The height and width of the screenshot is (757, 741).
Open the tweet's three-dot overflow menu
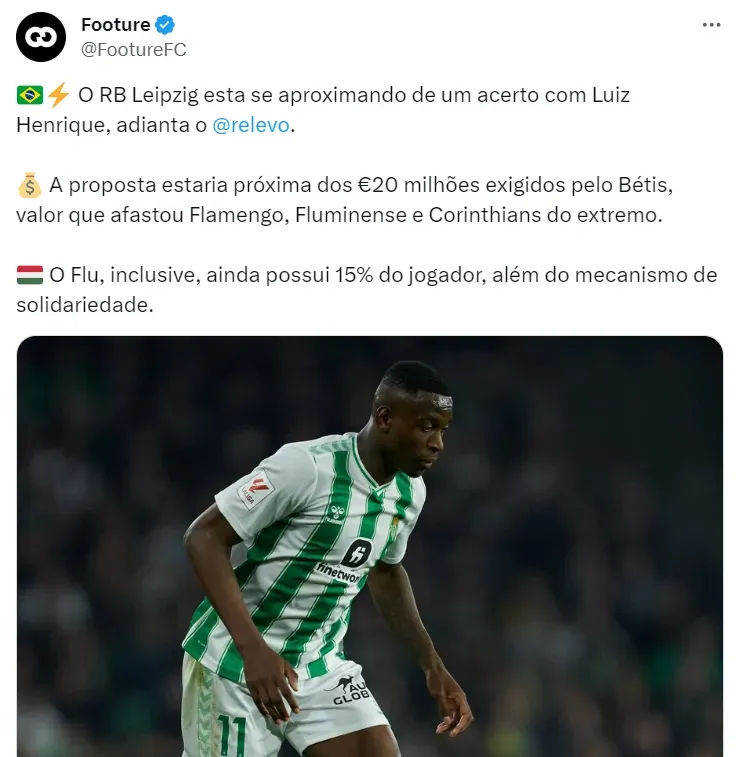[711, 26]
